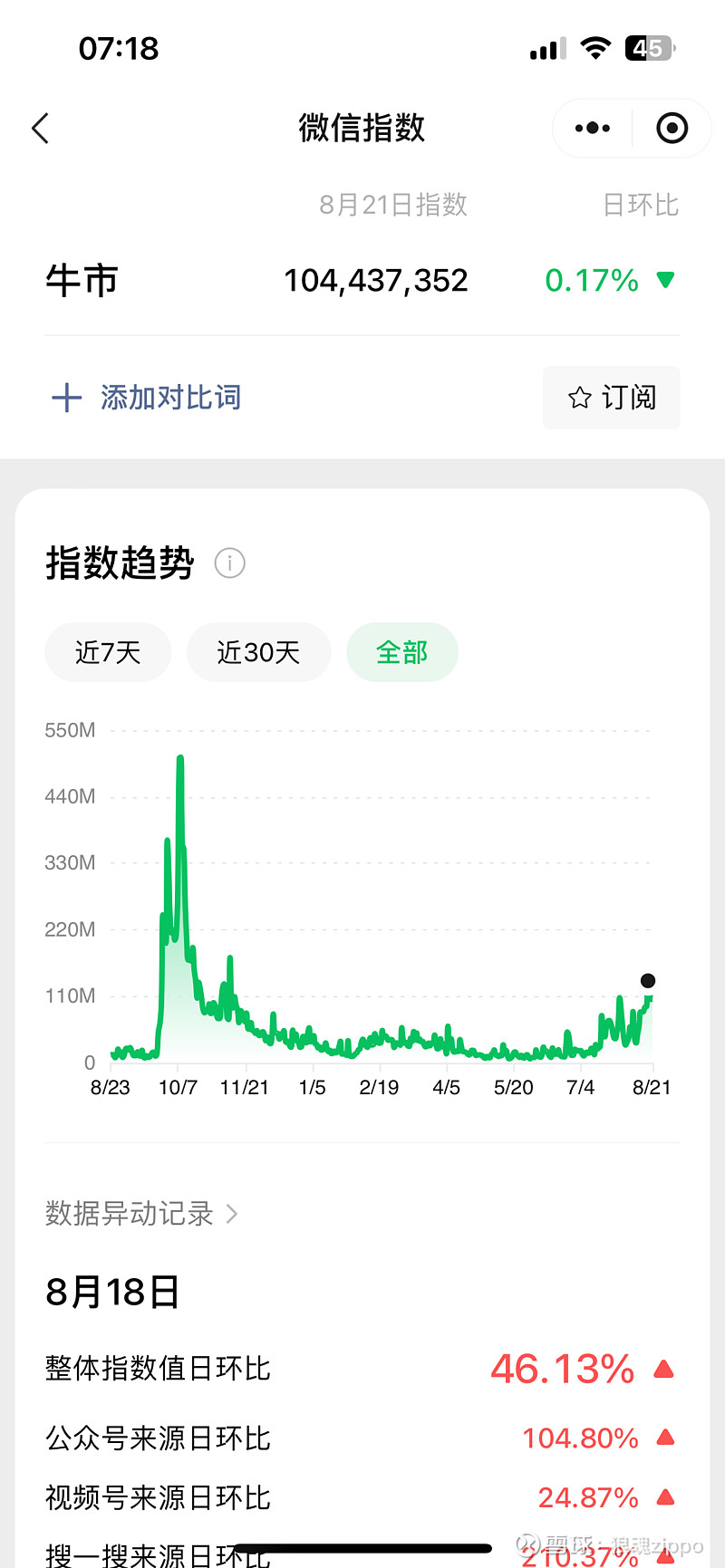Close the mini program via circle button
This screenshot has width=725, height=1568.
(672, 129)
